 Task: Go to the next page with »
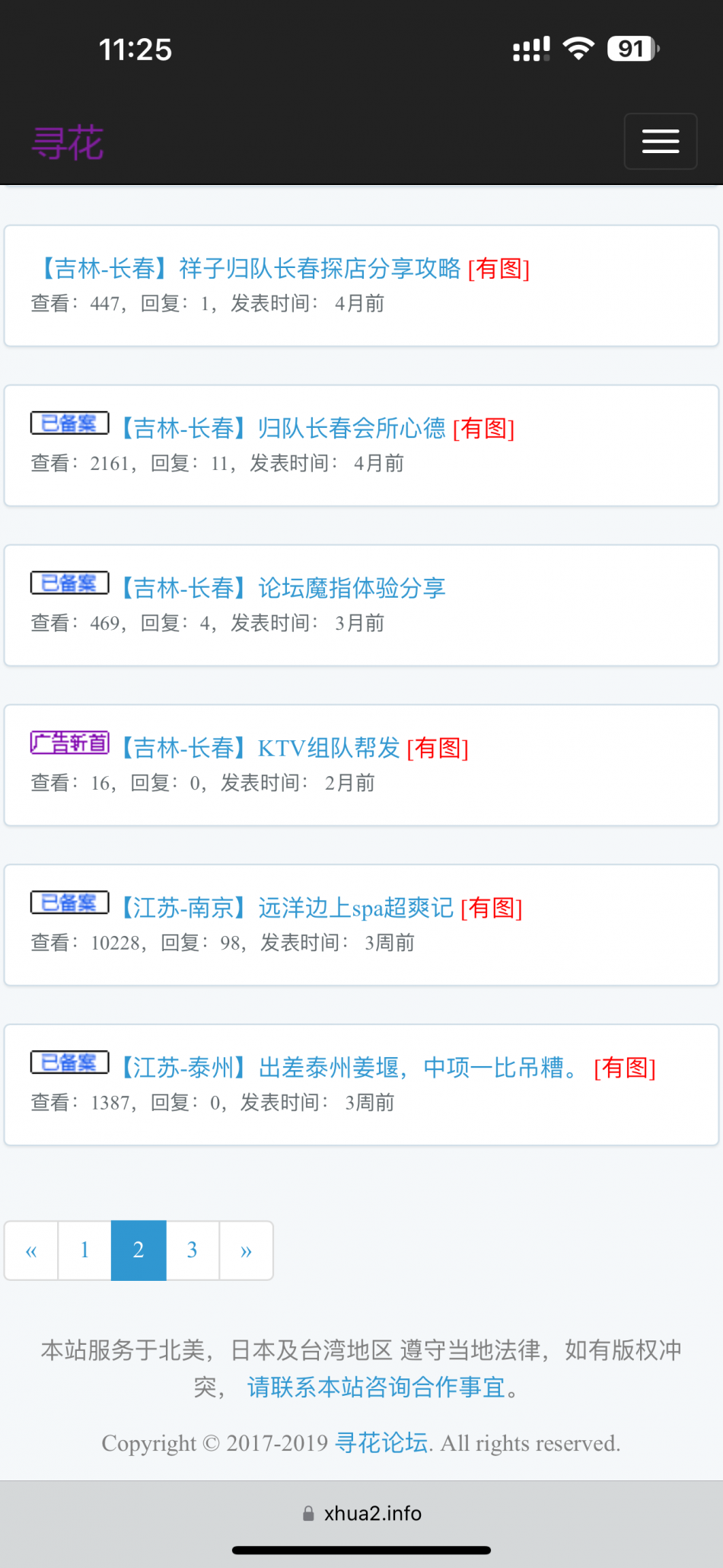tap(246, 1250)
